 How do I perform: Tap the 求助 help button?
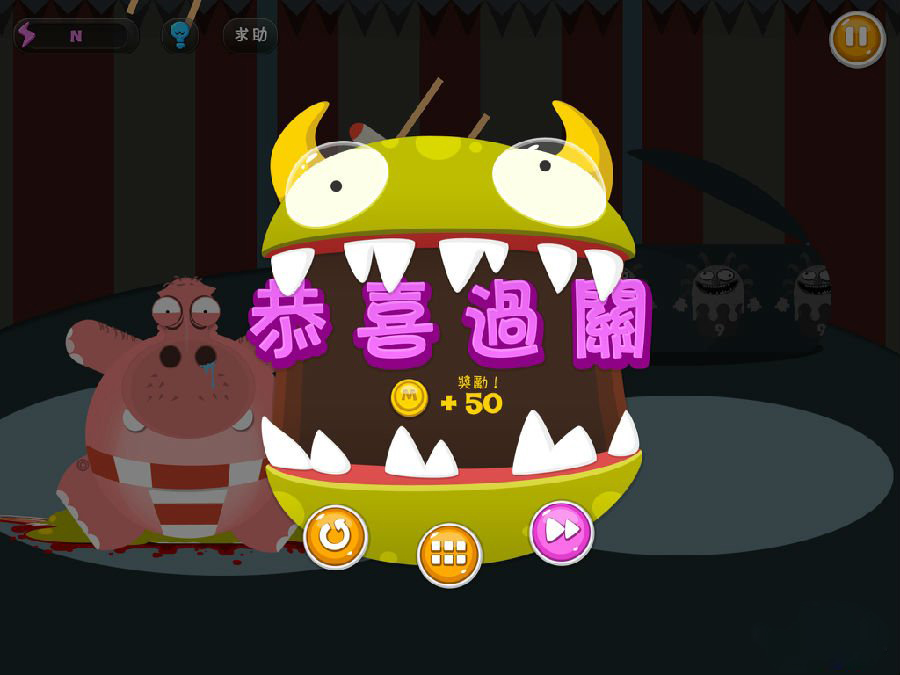(250, 35)
